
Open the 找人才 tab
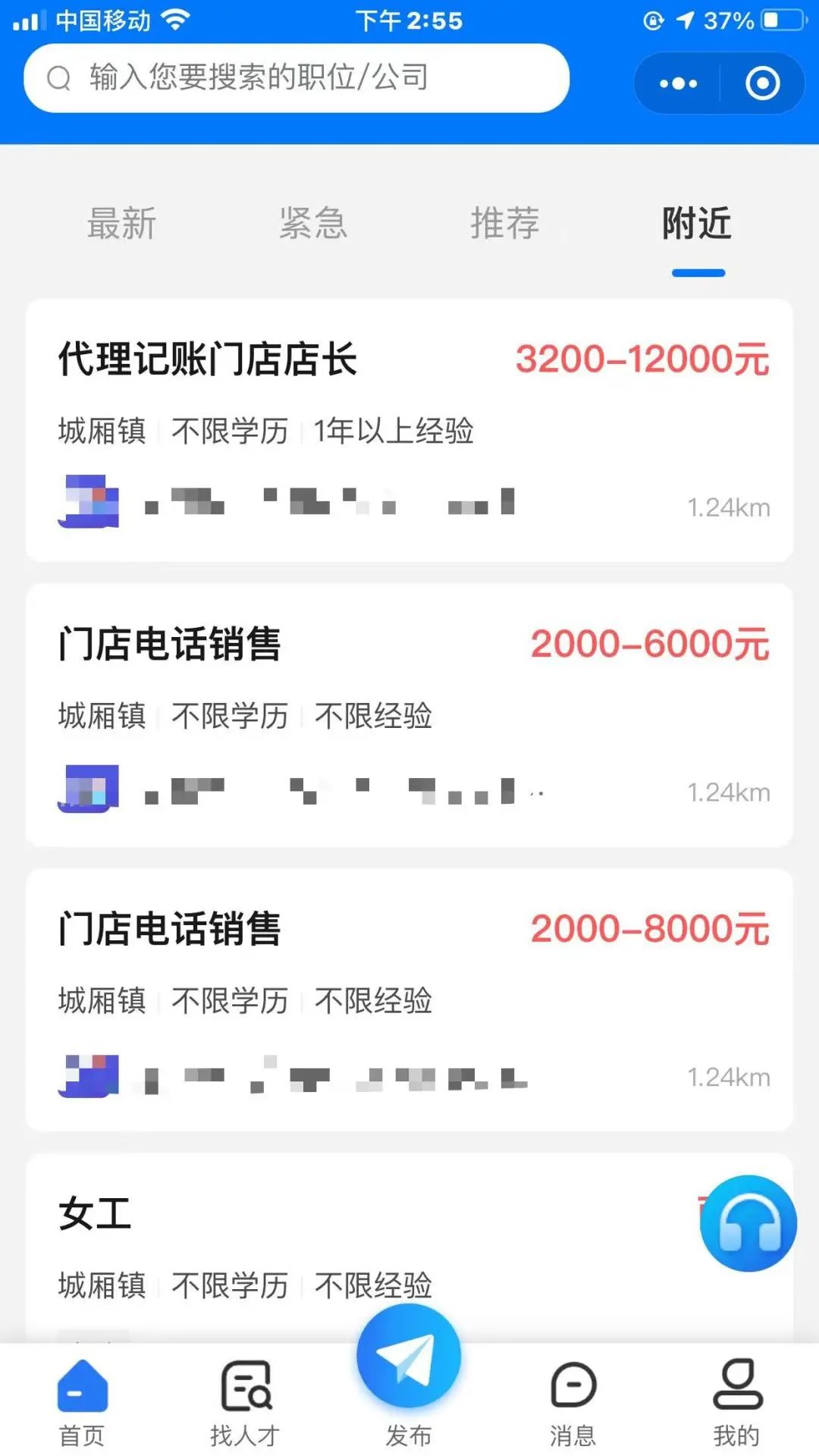click(245, 1403)
